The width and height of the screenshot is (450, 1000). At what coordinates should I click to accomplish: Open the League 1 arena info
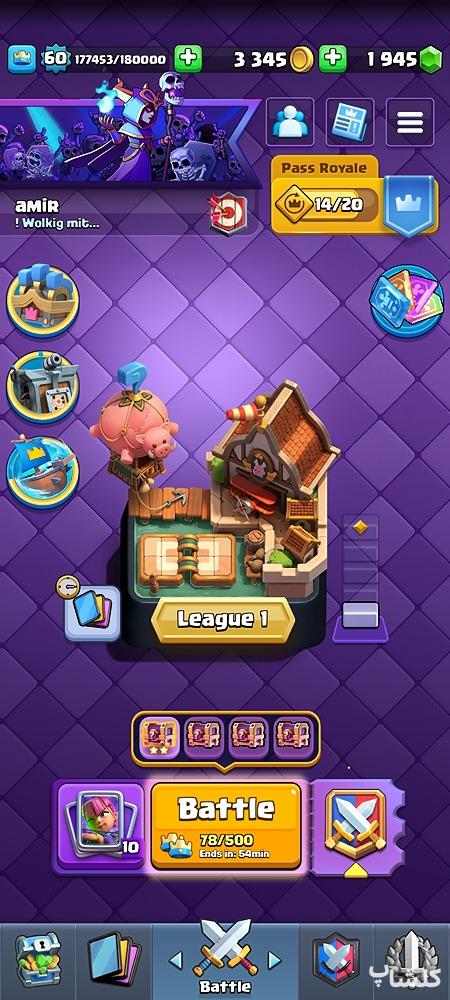tap(222, 619)
